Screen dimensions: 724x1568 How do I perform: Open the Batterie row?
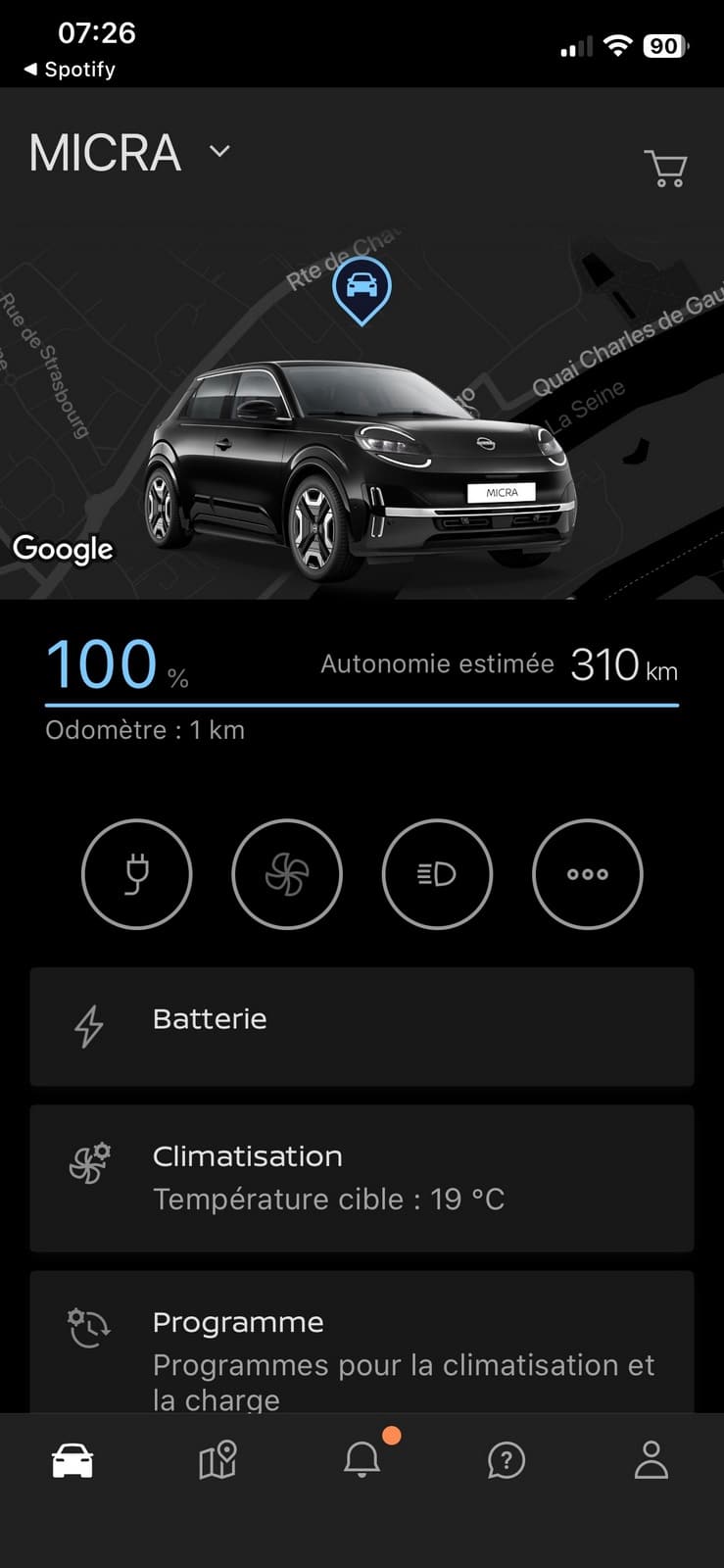point(362,1026)
